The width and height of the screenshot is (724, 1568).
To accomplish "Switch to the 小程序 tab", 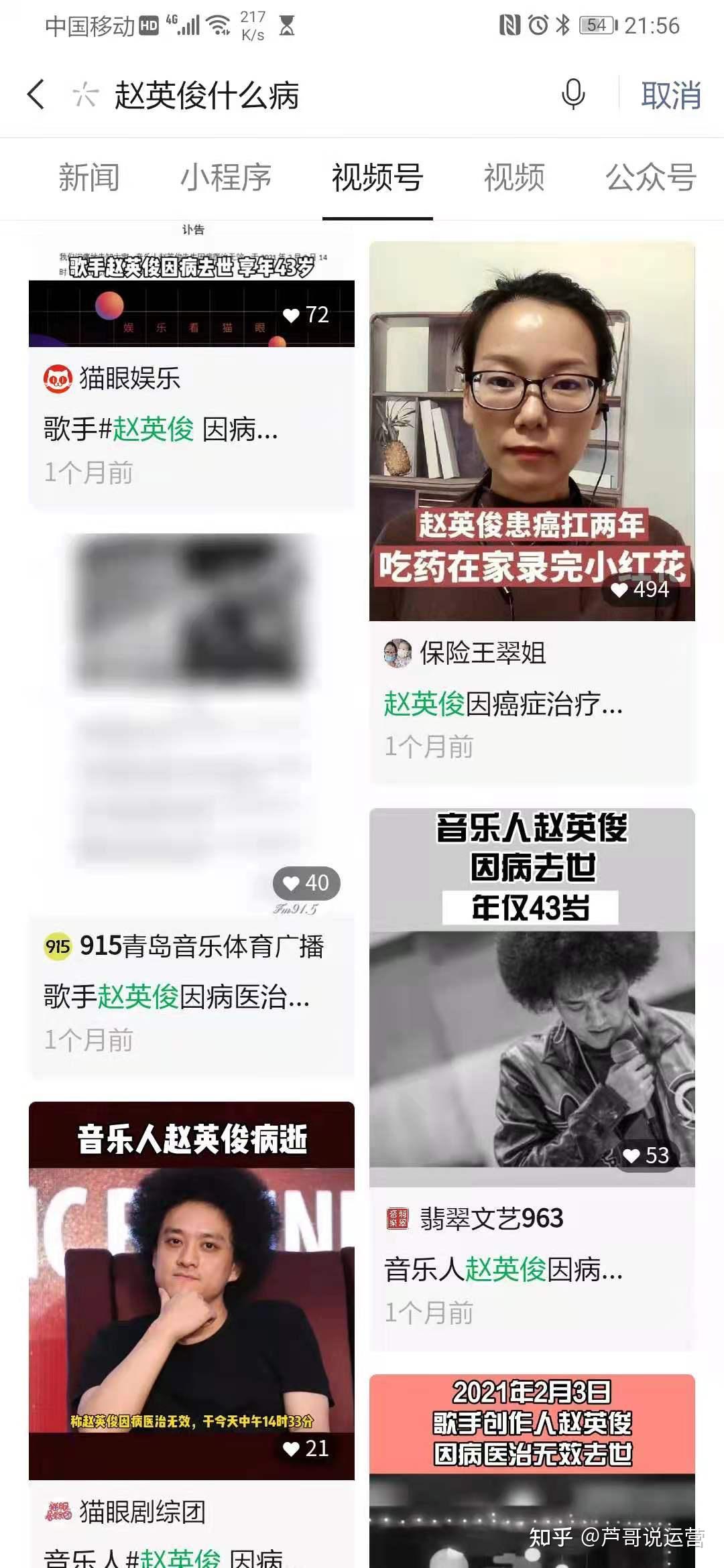I will point(226,178).
